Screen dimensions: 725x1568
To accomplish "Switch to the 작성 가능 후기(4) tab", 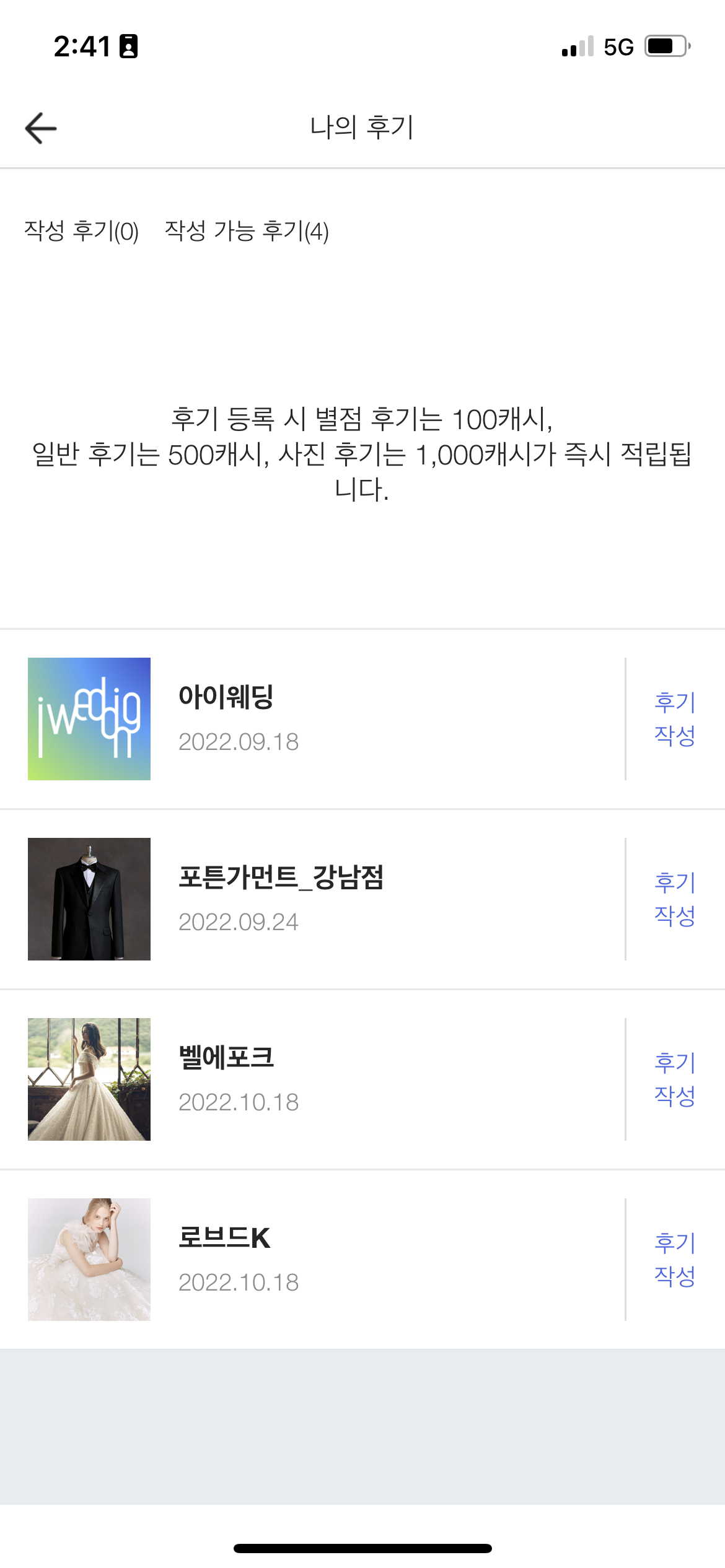I will pyautogui.click(x=247, y=231).
